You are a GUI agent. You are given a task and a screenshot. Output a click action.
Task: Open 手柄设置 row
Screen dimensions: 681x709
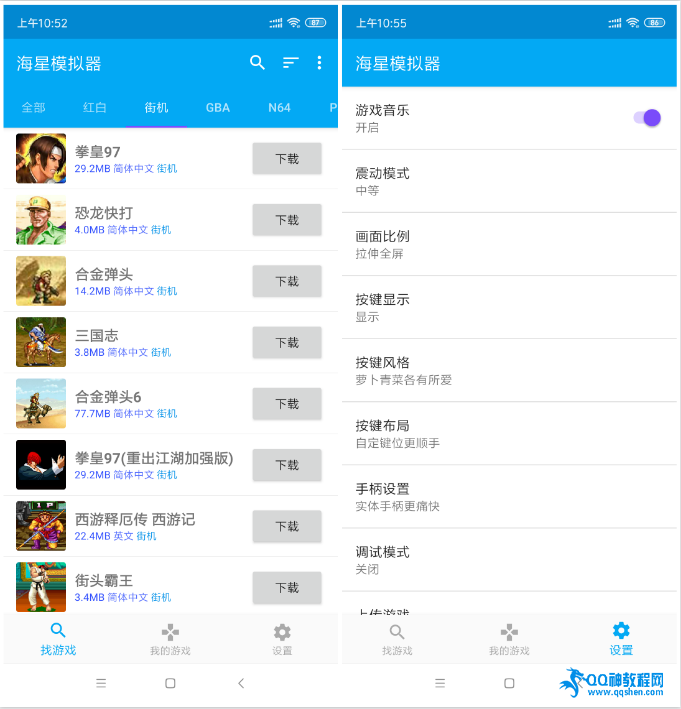tap(510, 496)
